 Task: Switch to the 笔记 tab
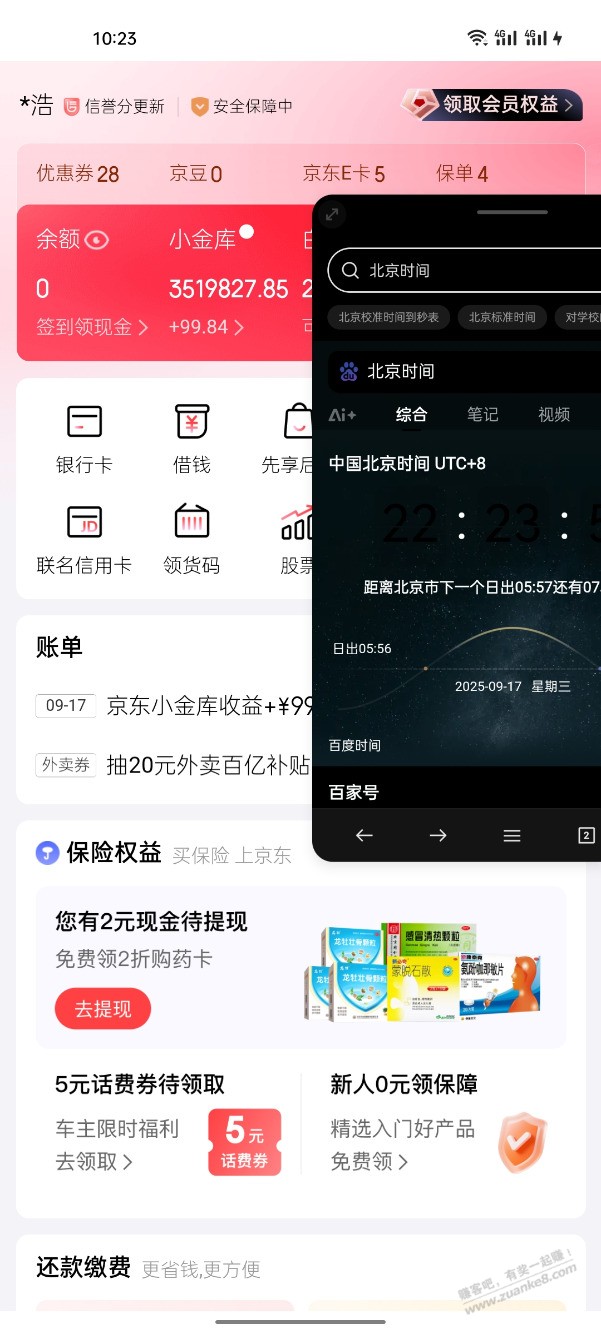482,414
